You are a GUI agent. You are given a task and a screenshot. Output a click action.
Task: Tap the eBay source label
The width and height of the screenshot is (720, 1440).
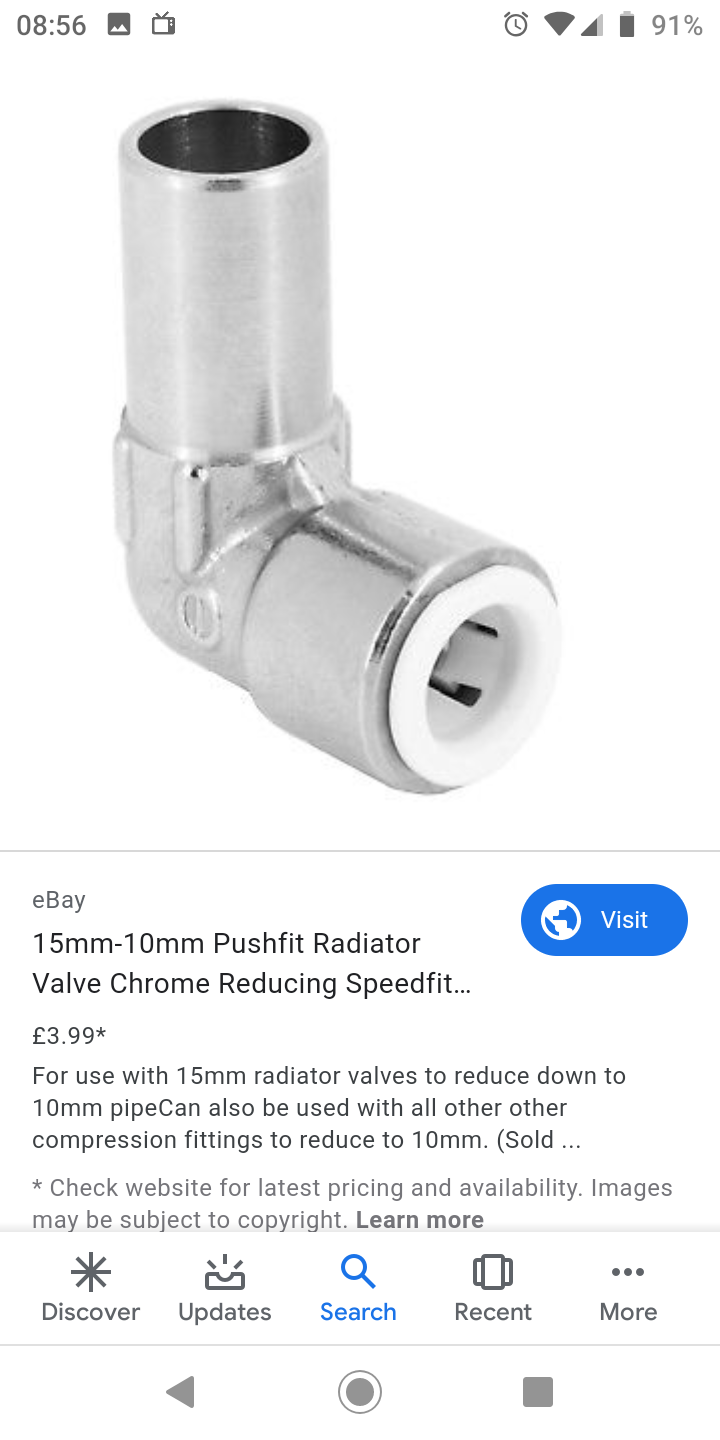[x=58, y=899]
